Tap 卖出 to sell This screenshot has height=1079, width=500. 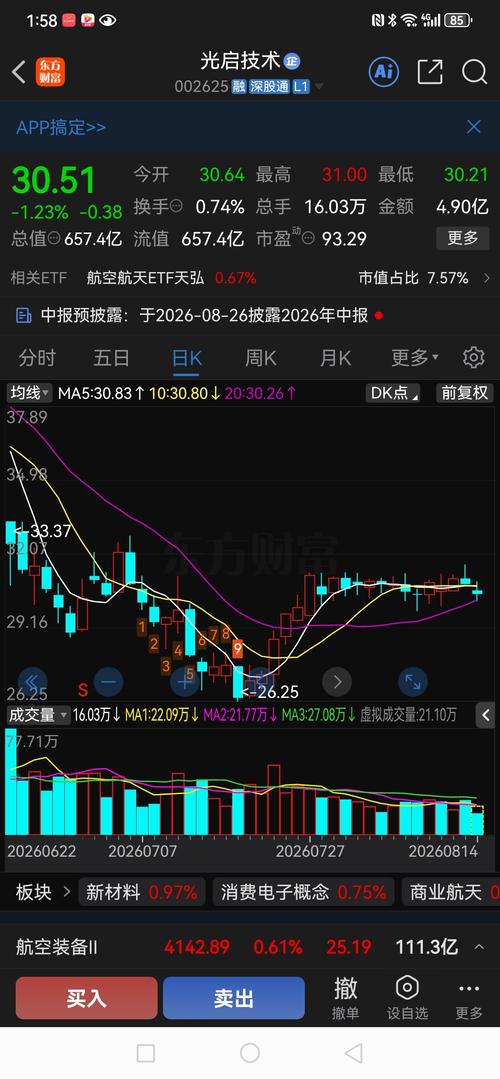pyautogui.click(x=234, y=998)
